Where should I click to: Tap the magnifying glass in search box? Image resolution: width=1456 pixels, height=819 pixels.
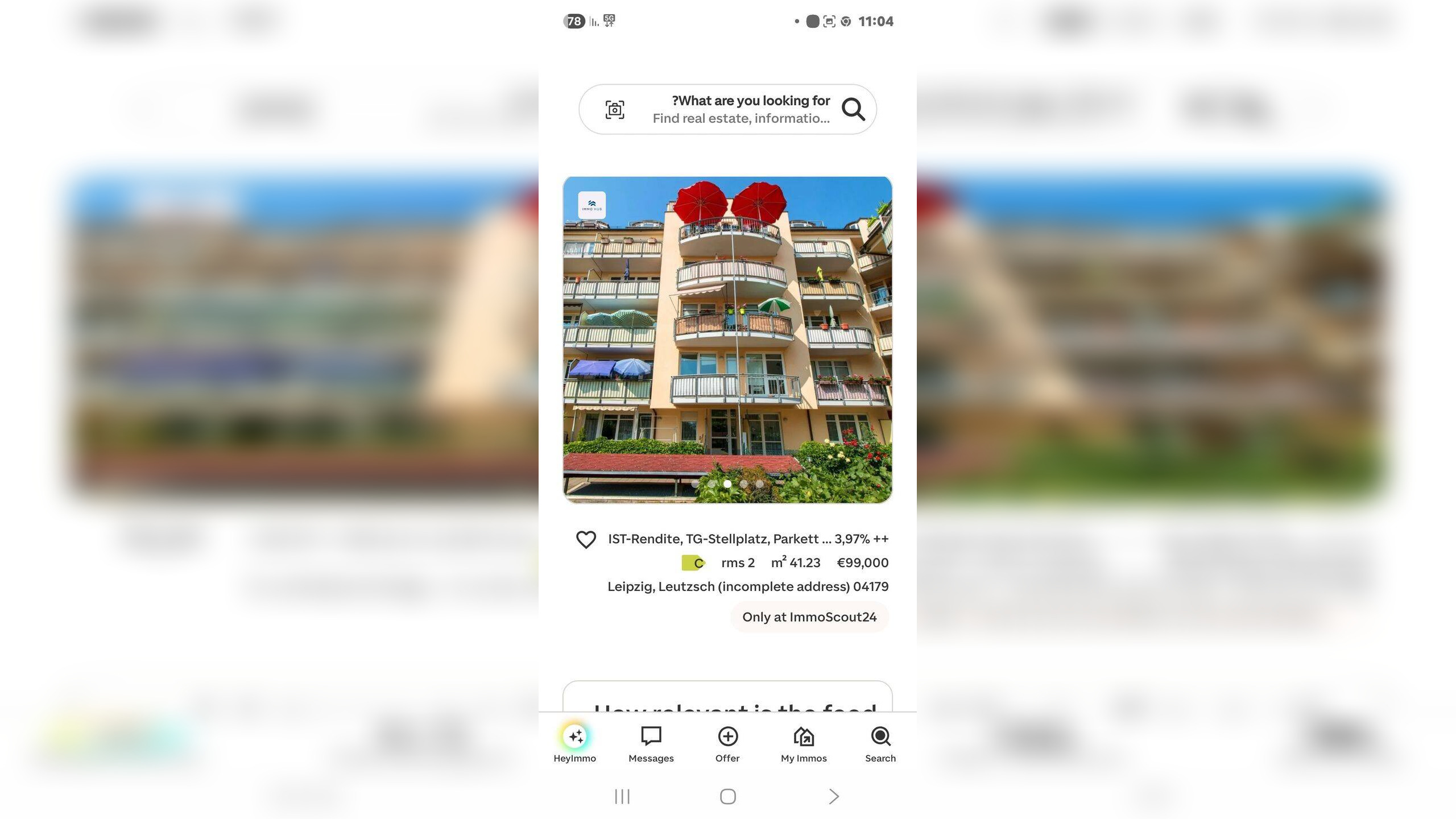point(853,109)
